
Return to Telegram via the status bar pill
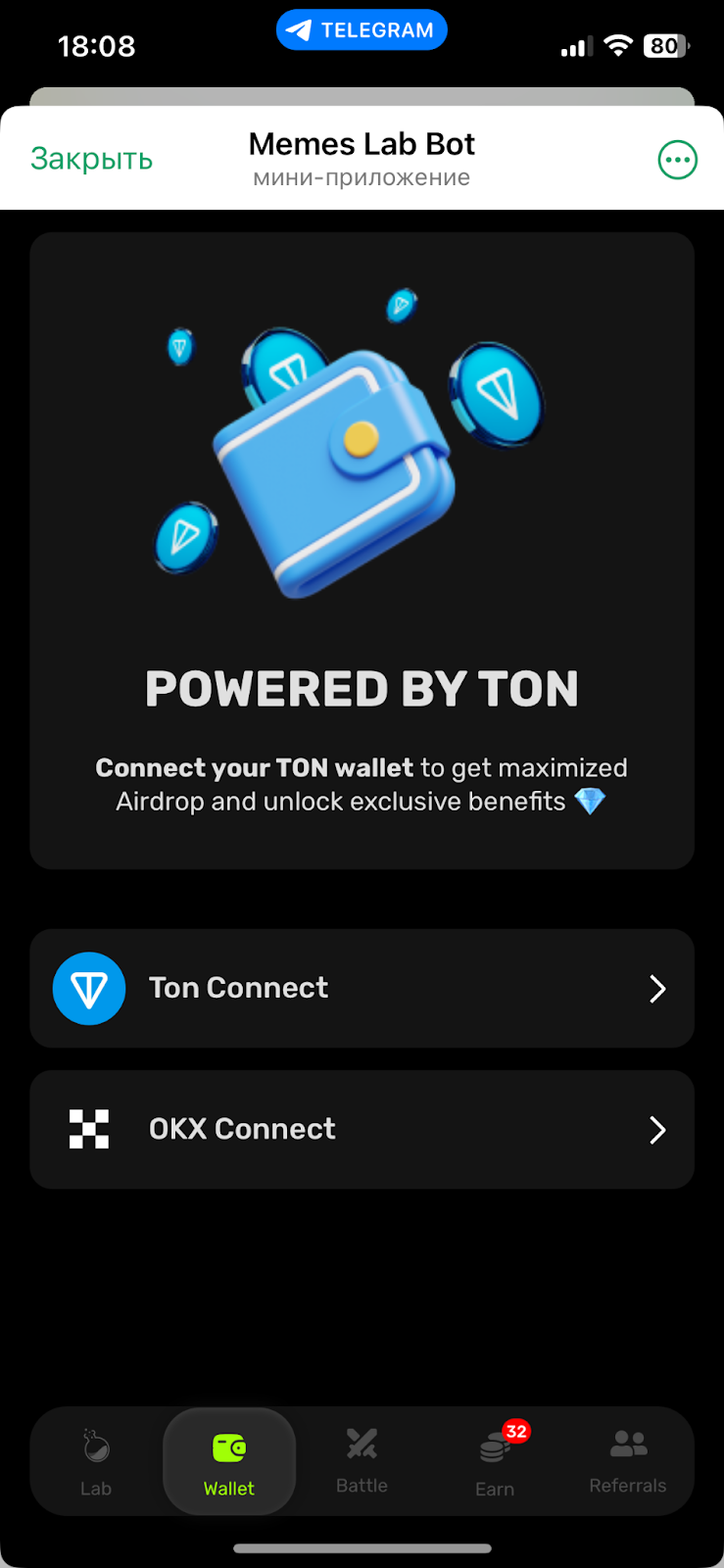362,30
